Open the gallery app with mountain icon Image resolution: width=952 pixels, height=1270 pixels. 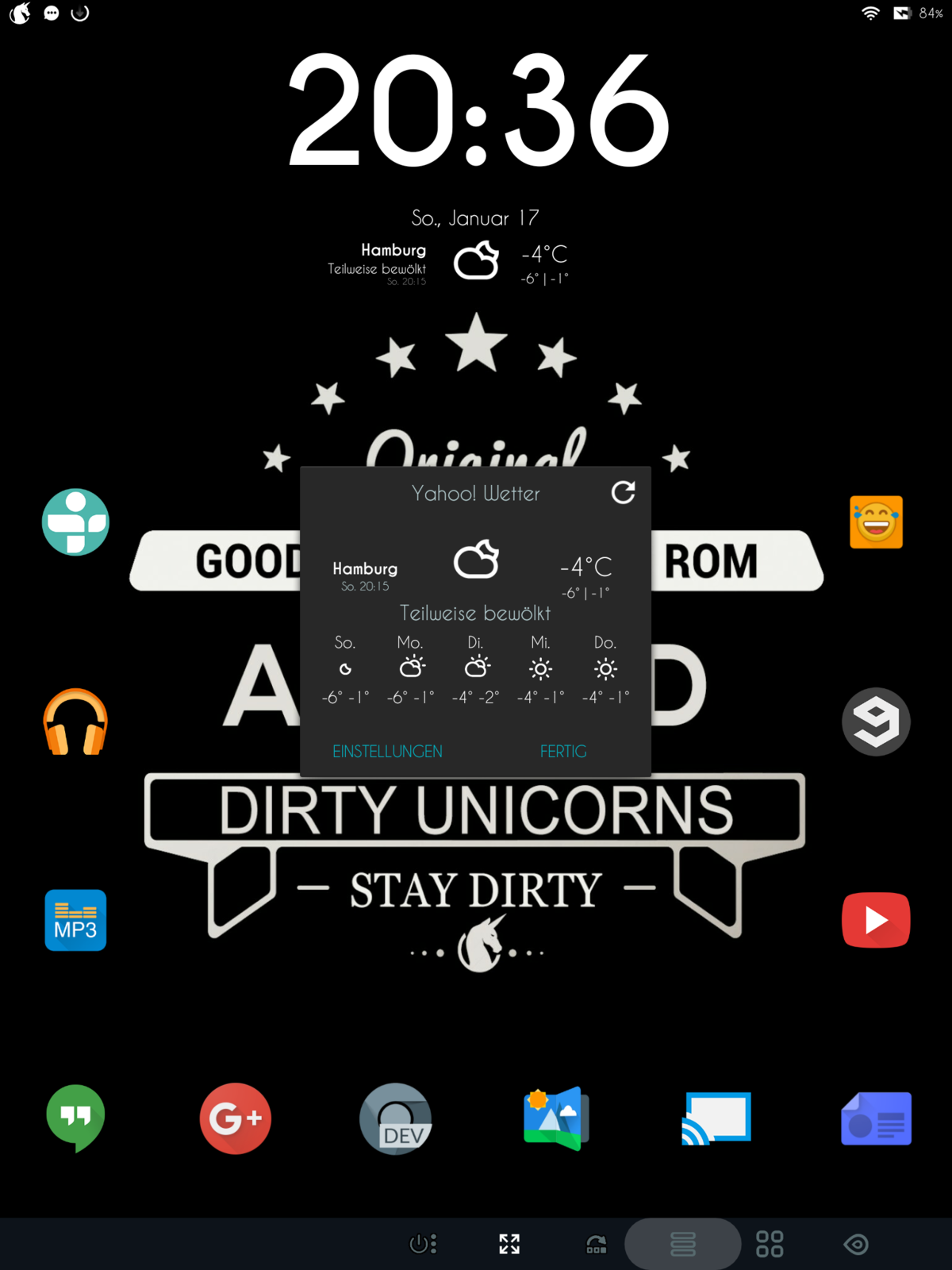click(x=556, y=1118)
